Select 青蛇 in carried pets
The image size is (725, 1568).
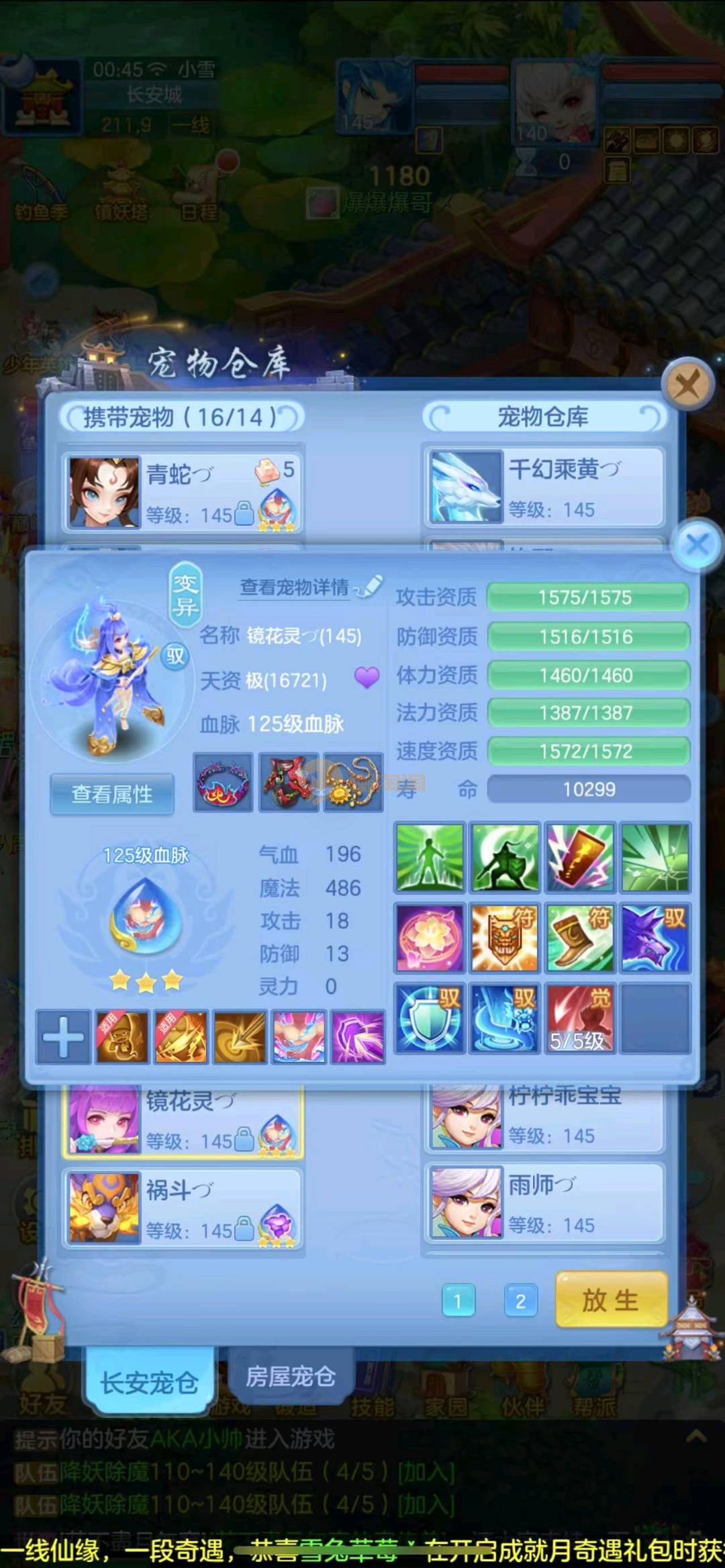point(183,493)
